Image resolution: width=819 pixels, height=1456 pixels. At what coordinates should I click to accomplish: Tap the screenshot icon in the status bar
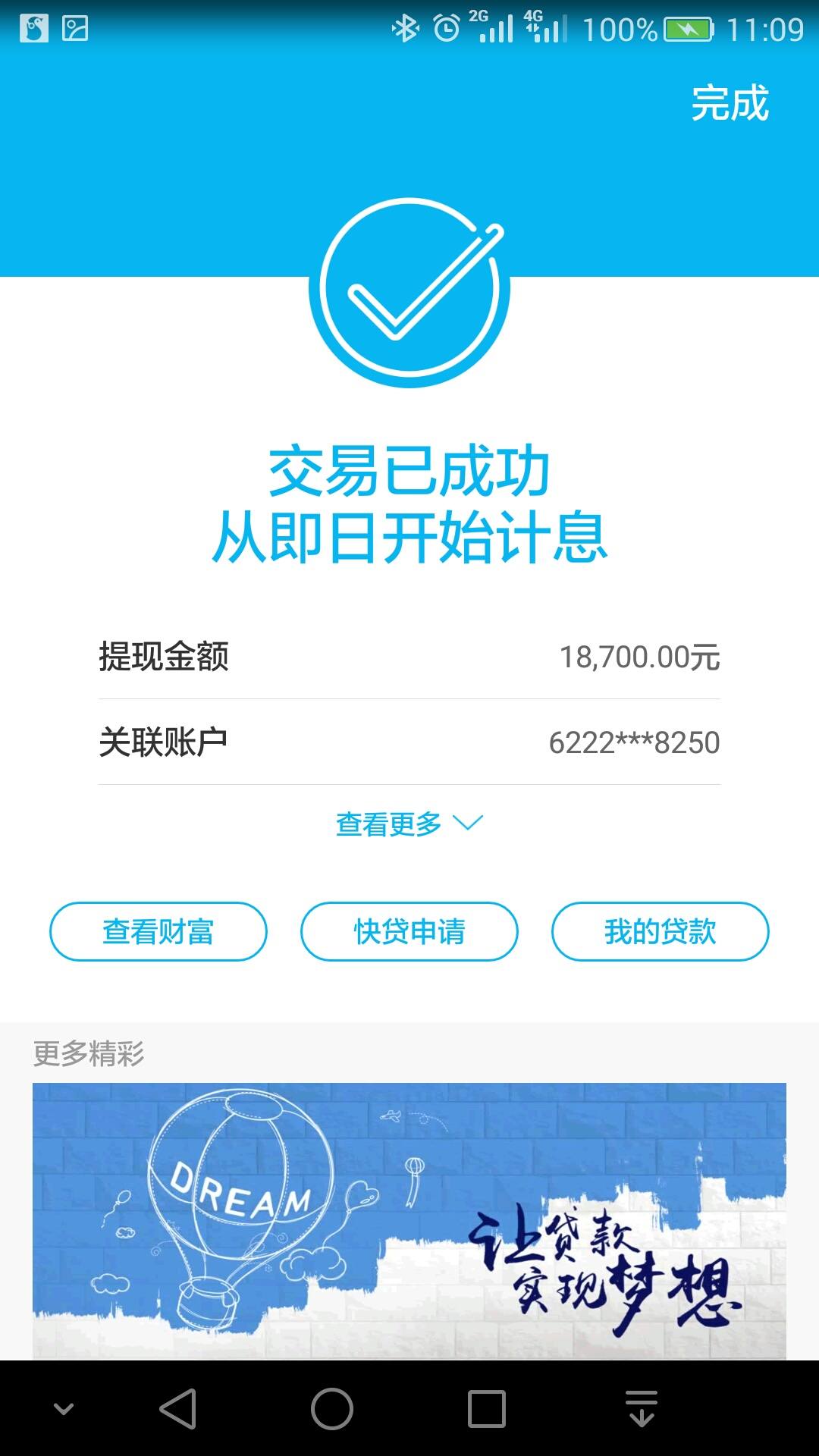pos(74,29)
